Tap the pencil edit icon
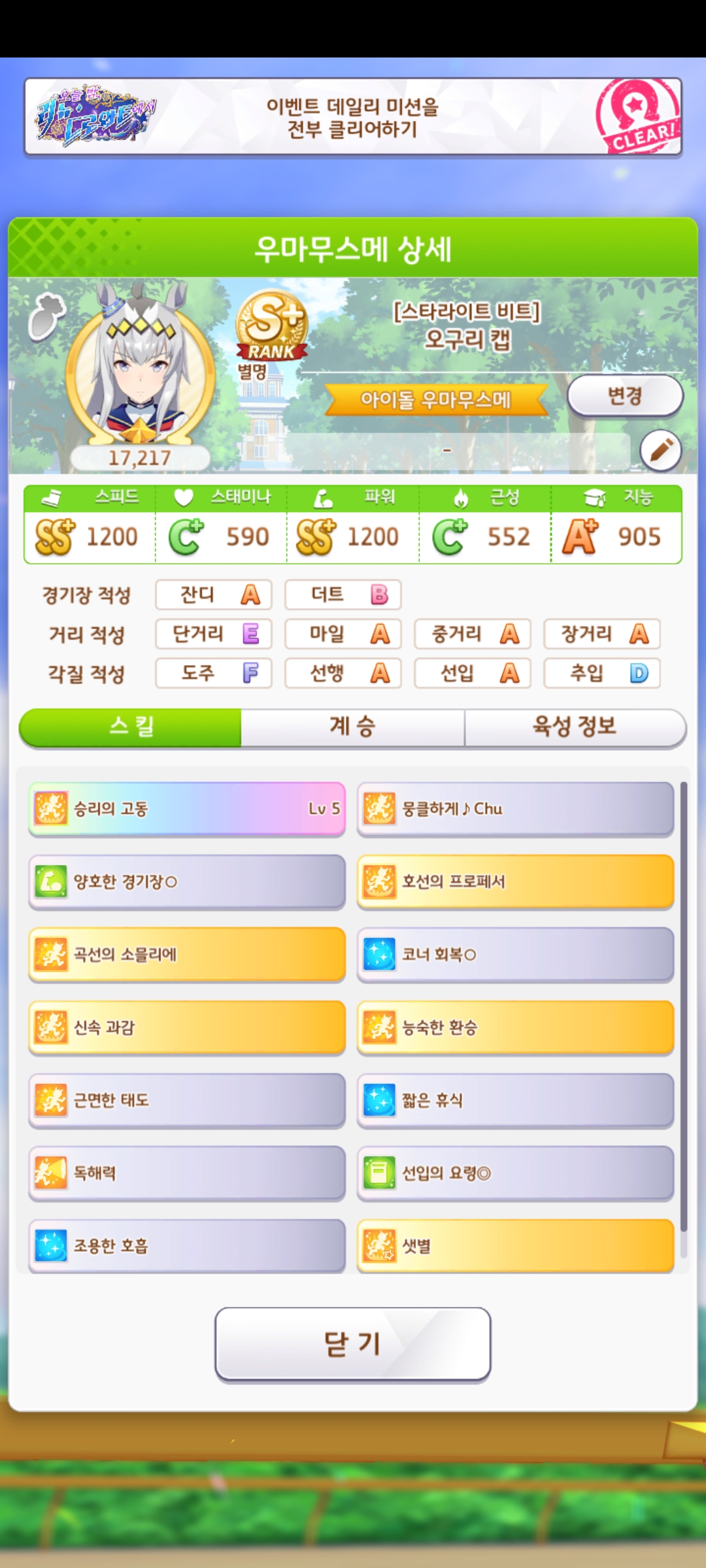 (660, 450)
